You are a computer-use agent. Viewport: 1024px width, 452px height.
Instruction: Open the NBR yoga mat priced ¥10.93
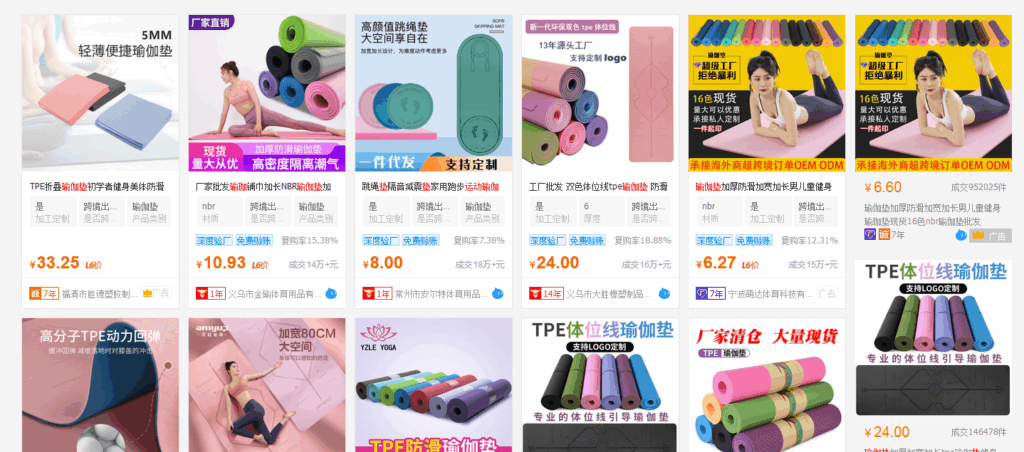(x=266, y=92)
